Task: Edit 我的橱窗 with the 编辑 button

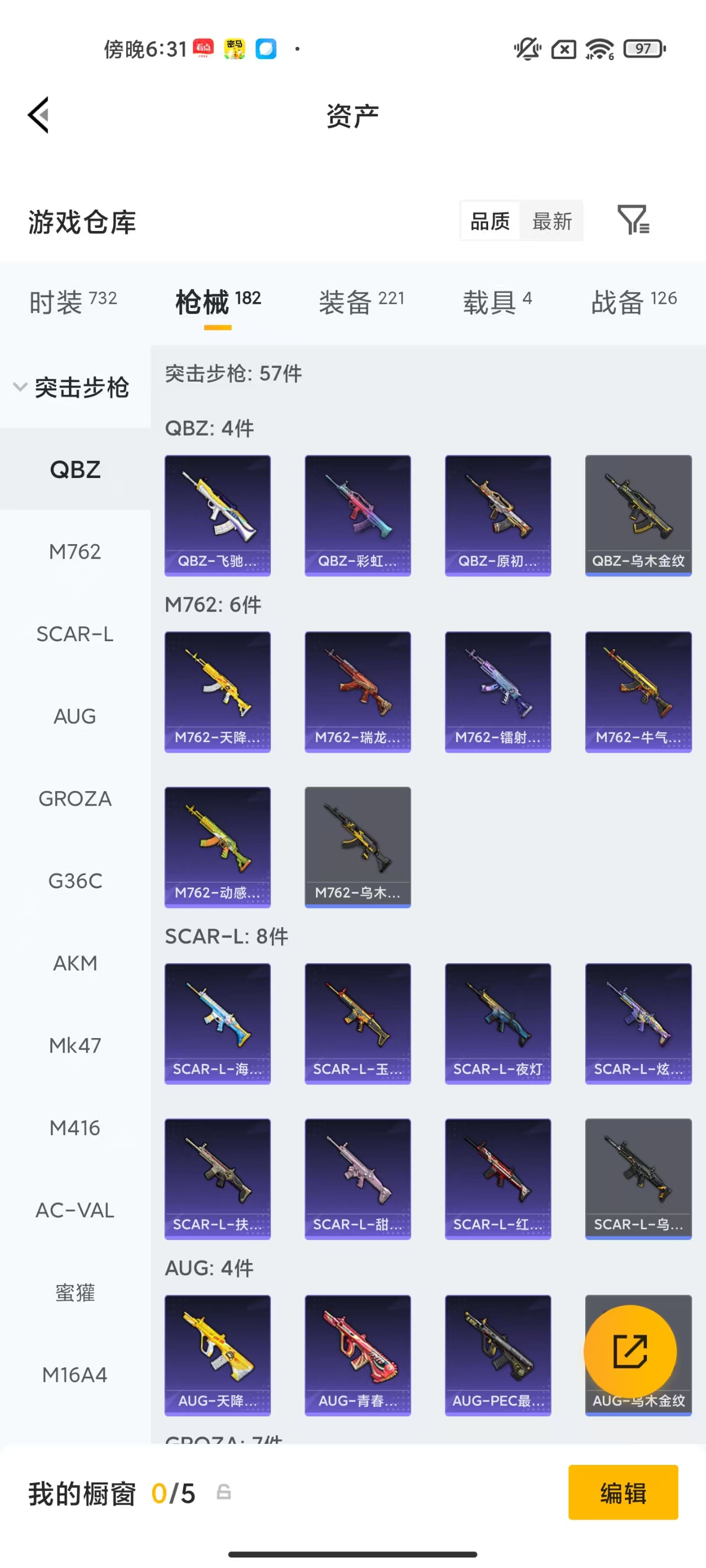Action: point(623,1492)
